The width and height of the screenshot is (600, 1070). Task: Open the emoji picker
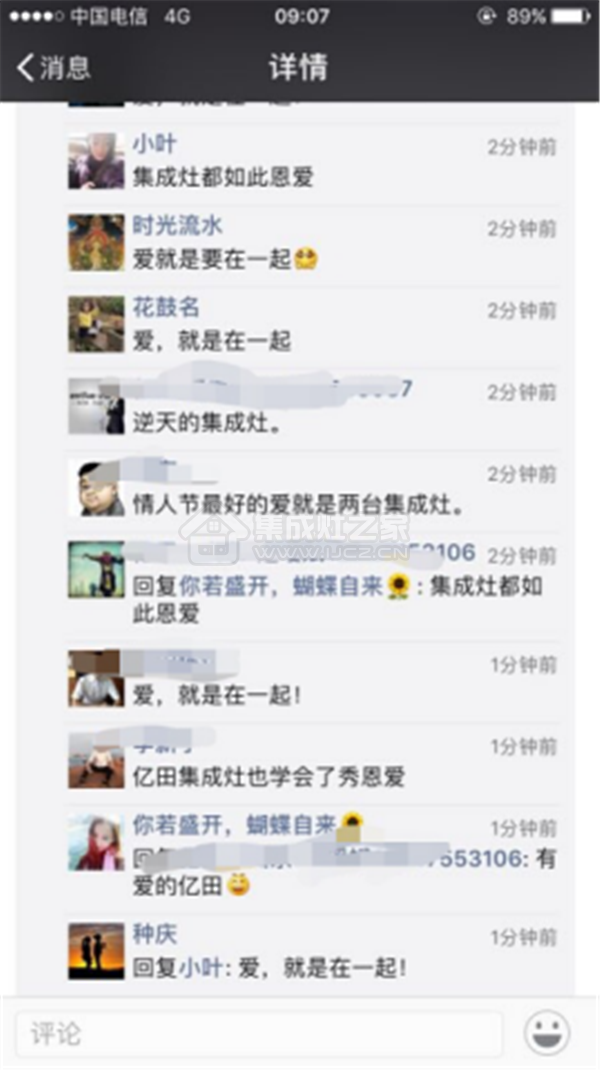coord(547,1032)
